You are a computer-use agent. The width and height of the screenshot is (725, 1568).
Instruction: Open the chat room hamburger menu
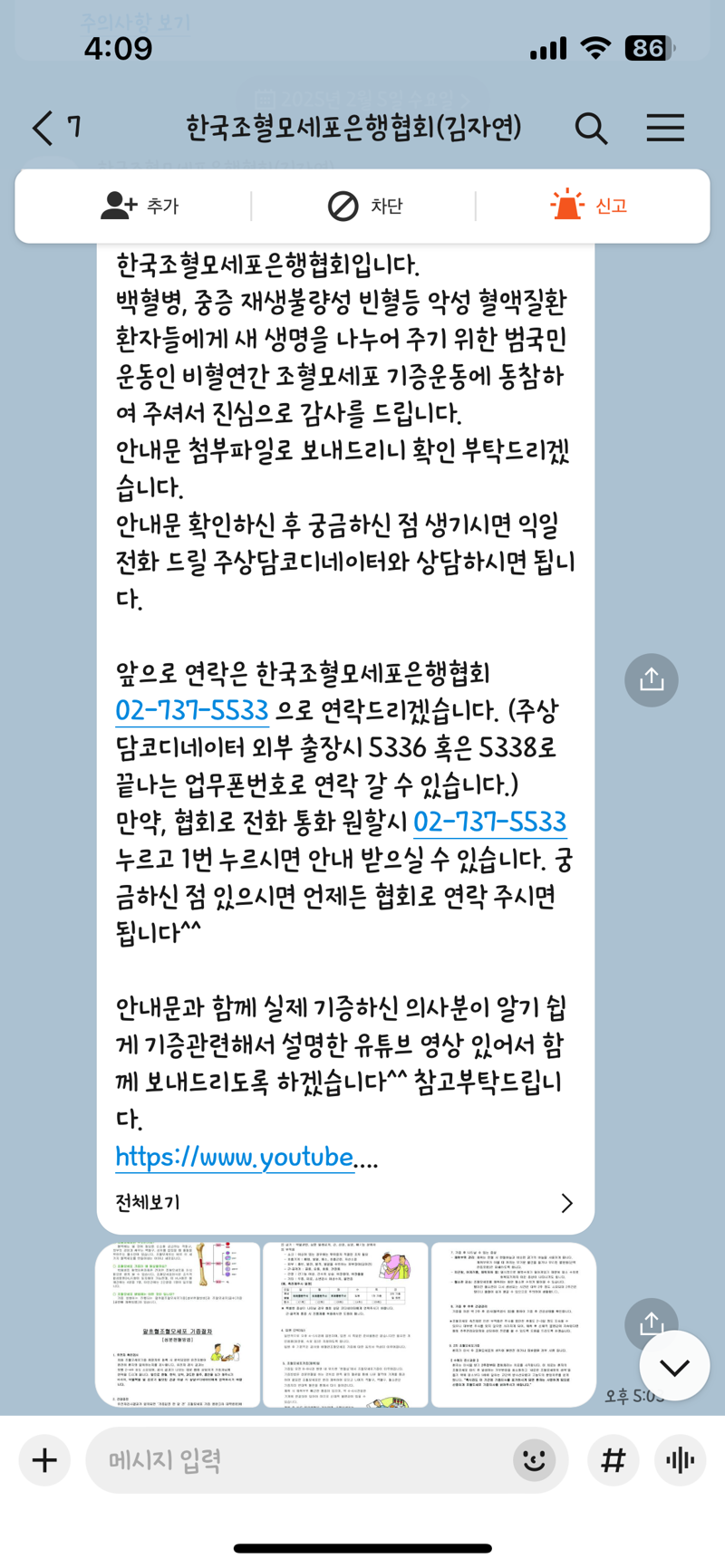[665, 128]
